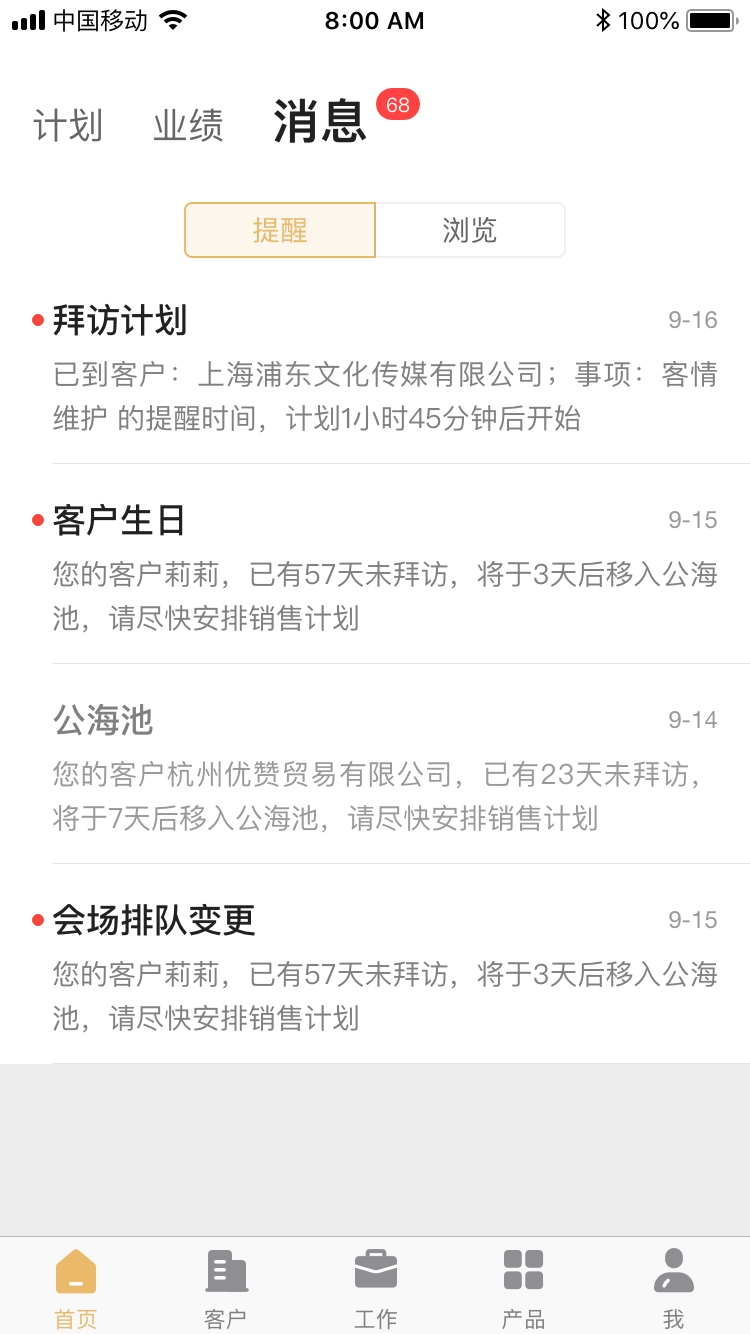Open the 我 profile tab

(674, 1288)
